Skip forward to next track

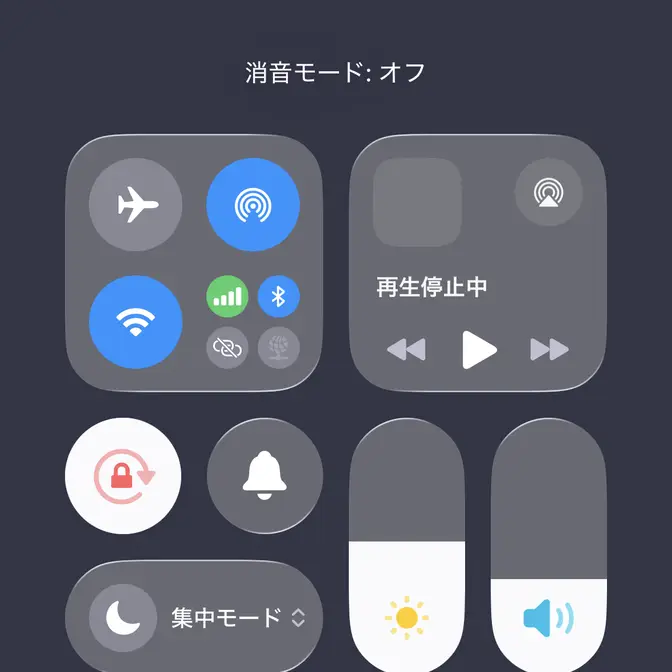point(549,349)
